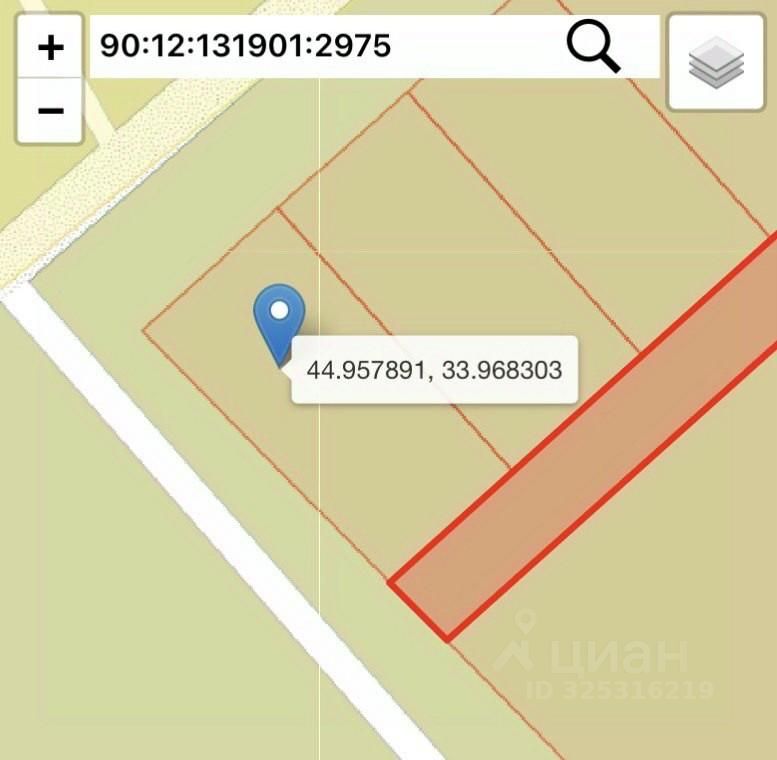The image size is (777, 760).
Task: Tap the cadastral number search field
Action: (x=320, y=46)
